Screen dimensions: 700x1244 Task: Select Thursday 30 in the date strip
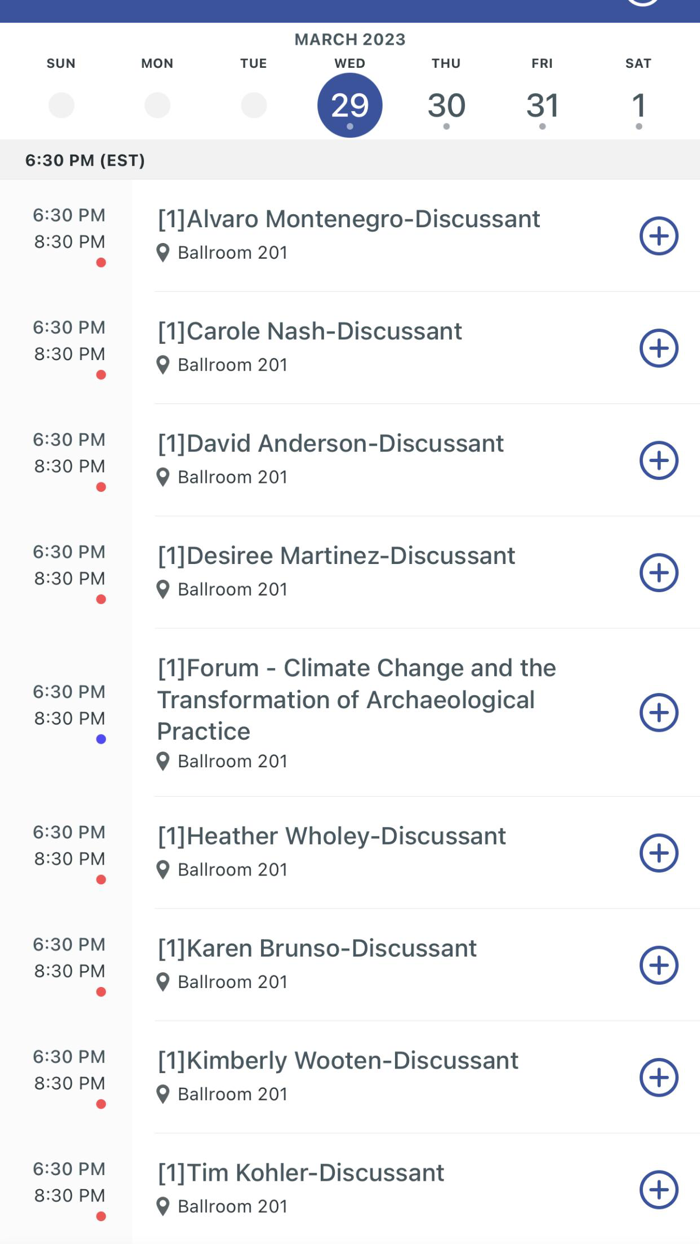[x=446, y=105]
